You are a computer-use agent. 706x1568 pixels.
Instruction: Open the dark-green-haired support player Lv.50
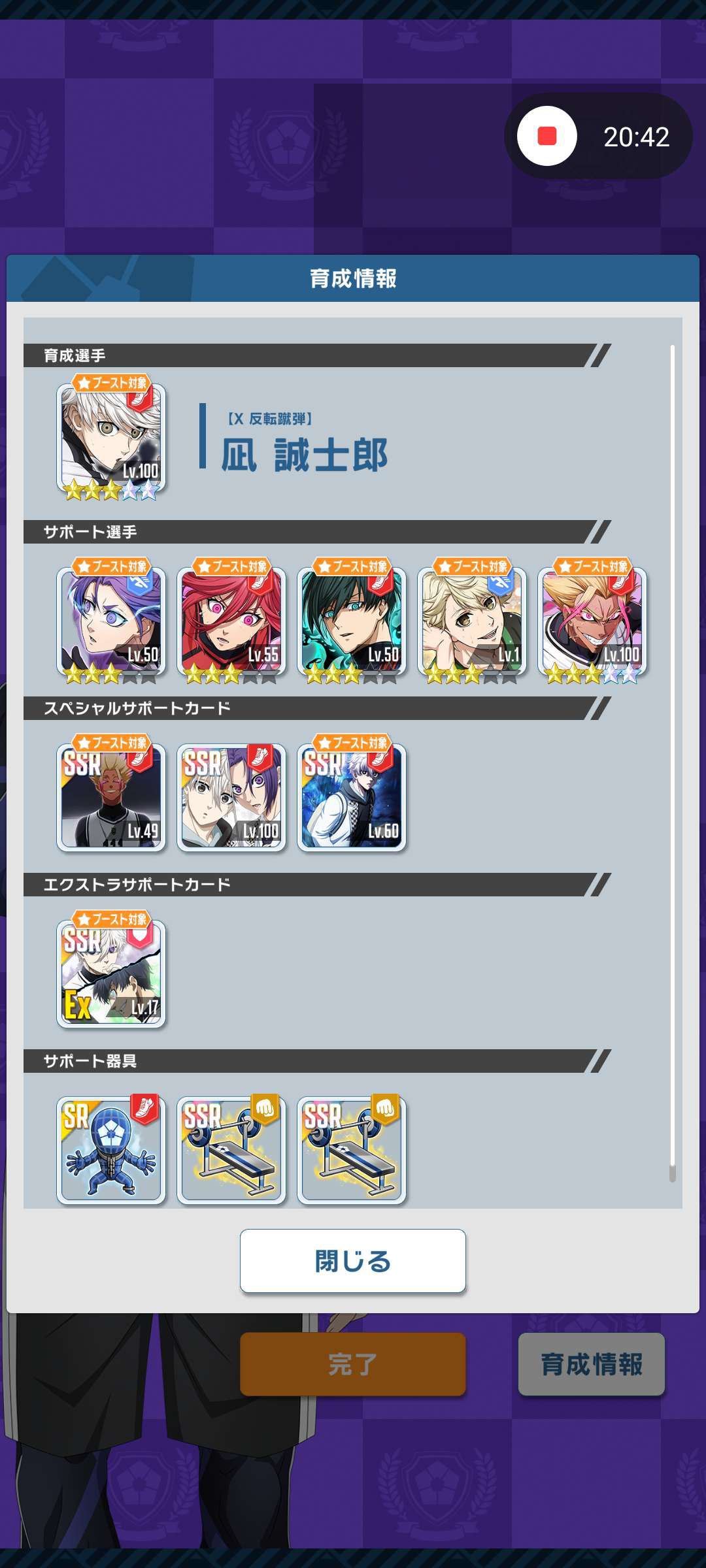(352, 621)
